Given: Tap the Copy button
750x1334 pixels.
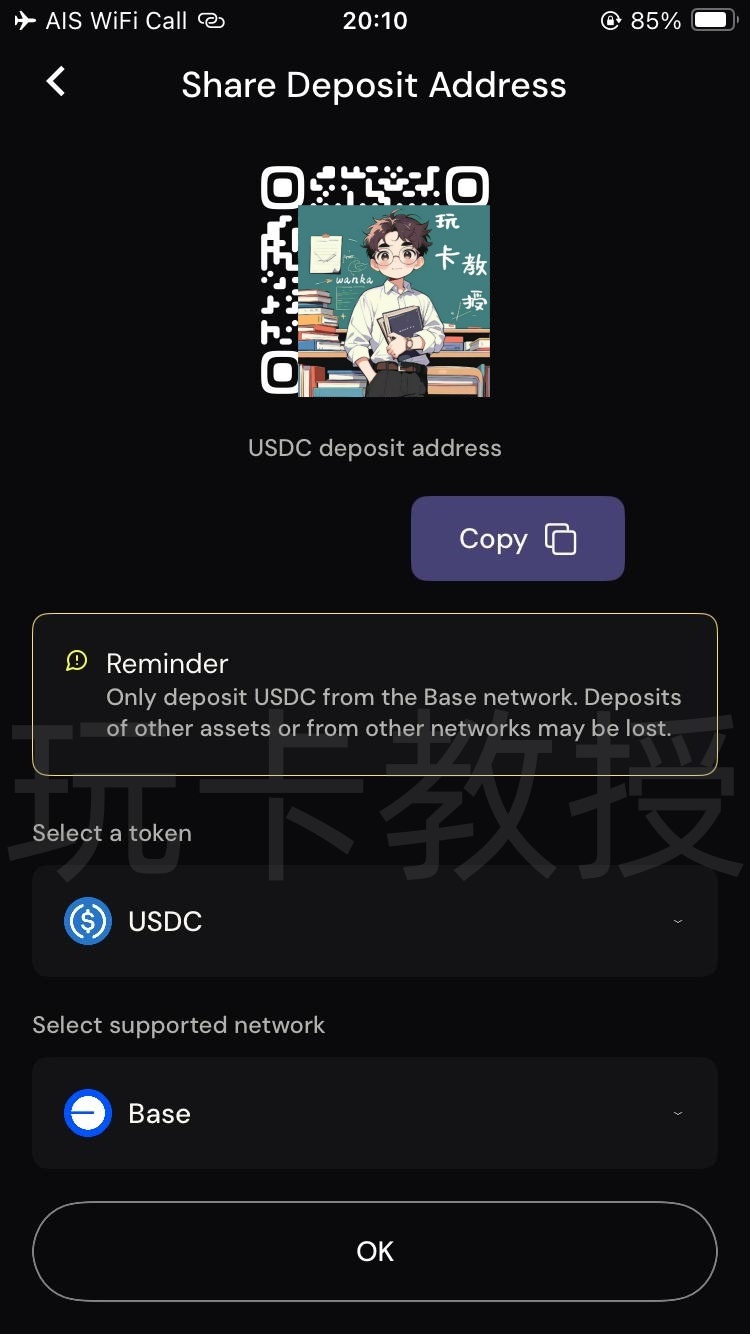Looking at the screenshot, I should (x=517, y=538).
